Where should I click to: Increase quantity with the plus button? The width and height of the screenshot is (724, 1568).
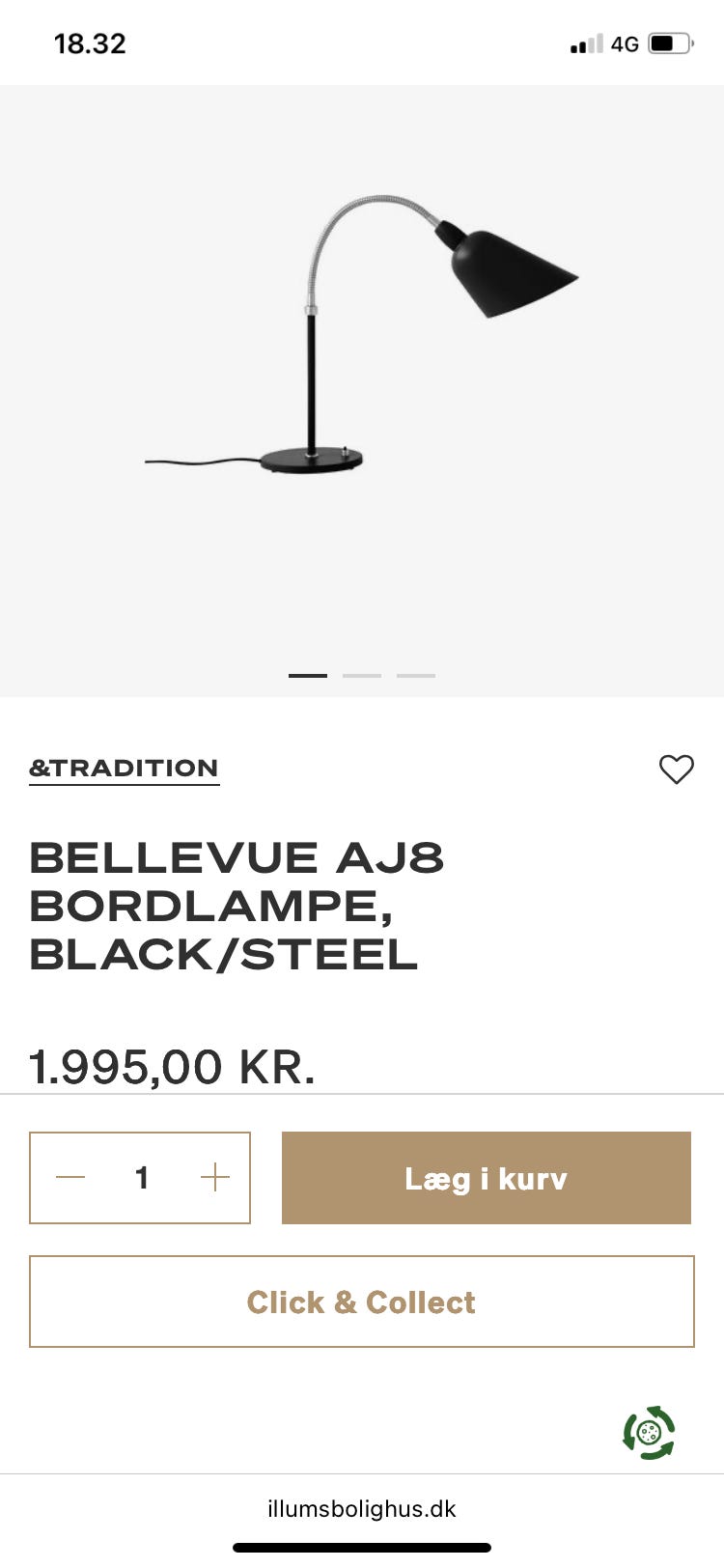tap(213, 1178)
